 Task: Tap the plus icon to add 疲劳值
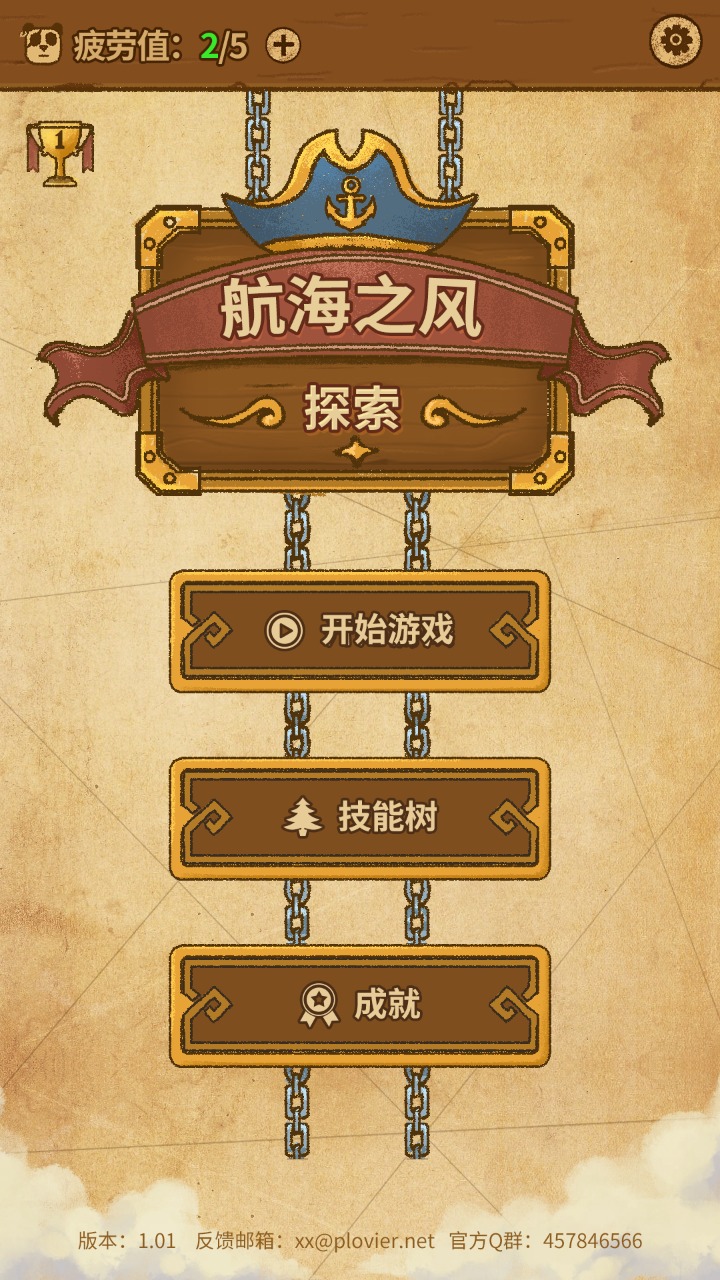tap(283, 45)
